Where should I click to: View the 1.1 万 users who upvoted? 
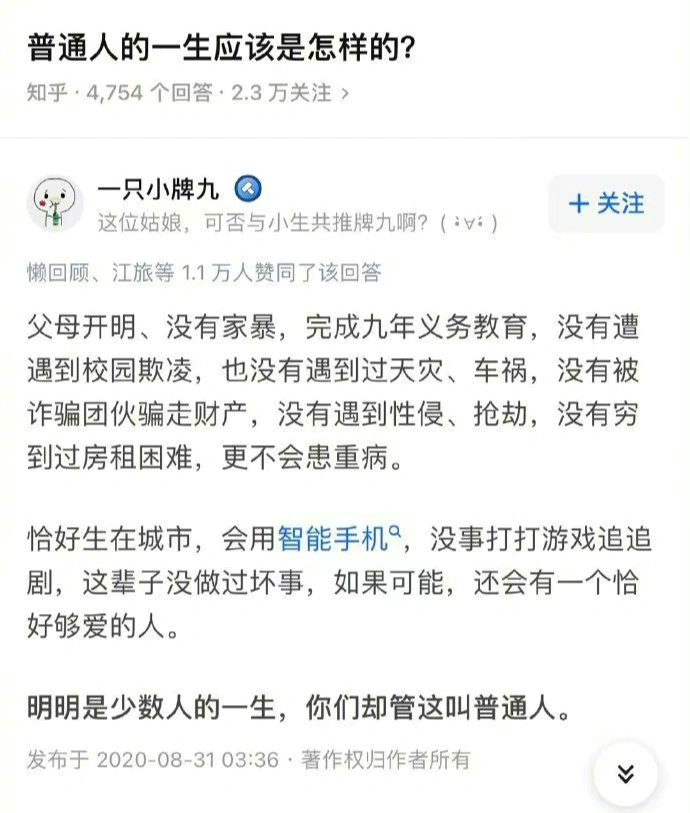point(204,272)
